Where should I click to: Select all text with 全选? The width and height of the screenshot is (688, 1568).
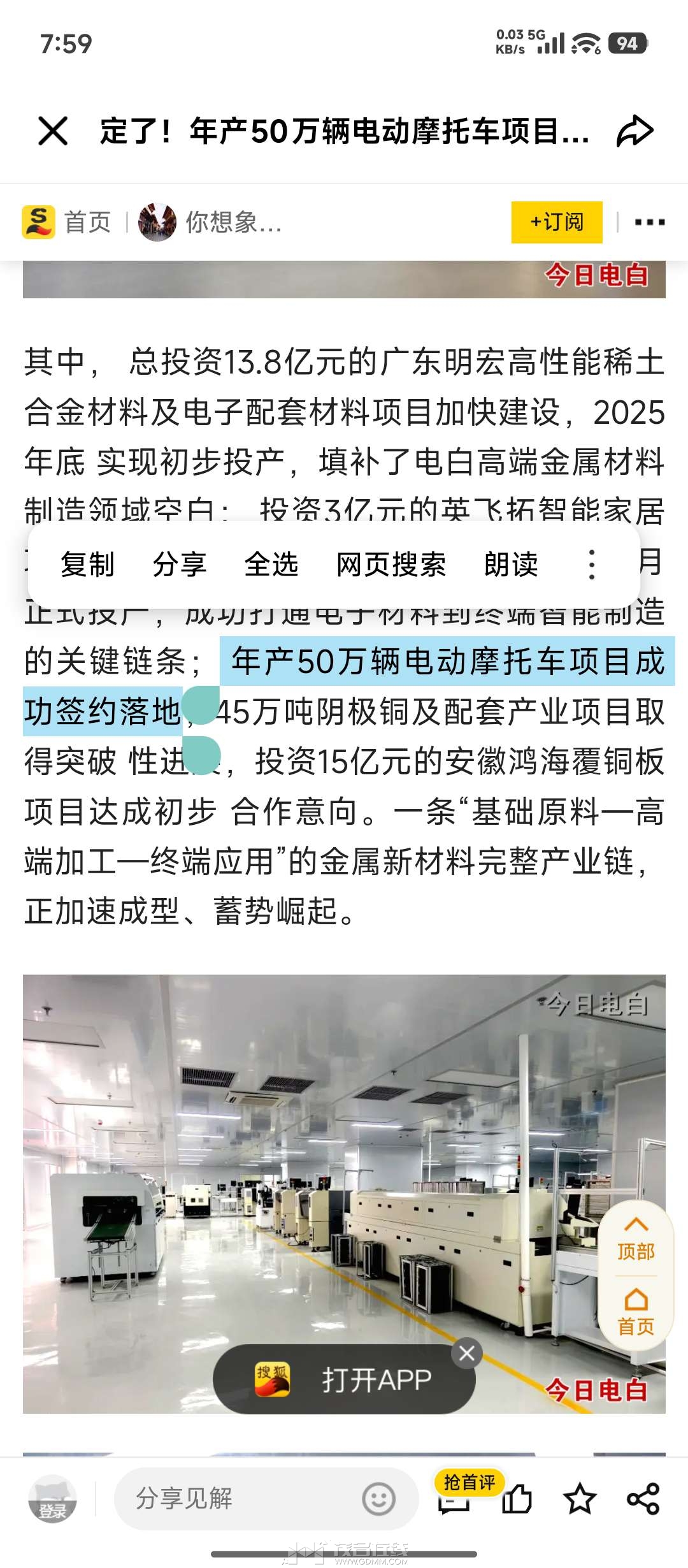tap(271, 564)
